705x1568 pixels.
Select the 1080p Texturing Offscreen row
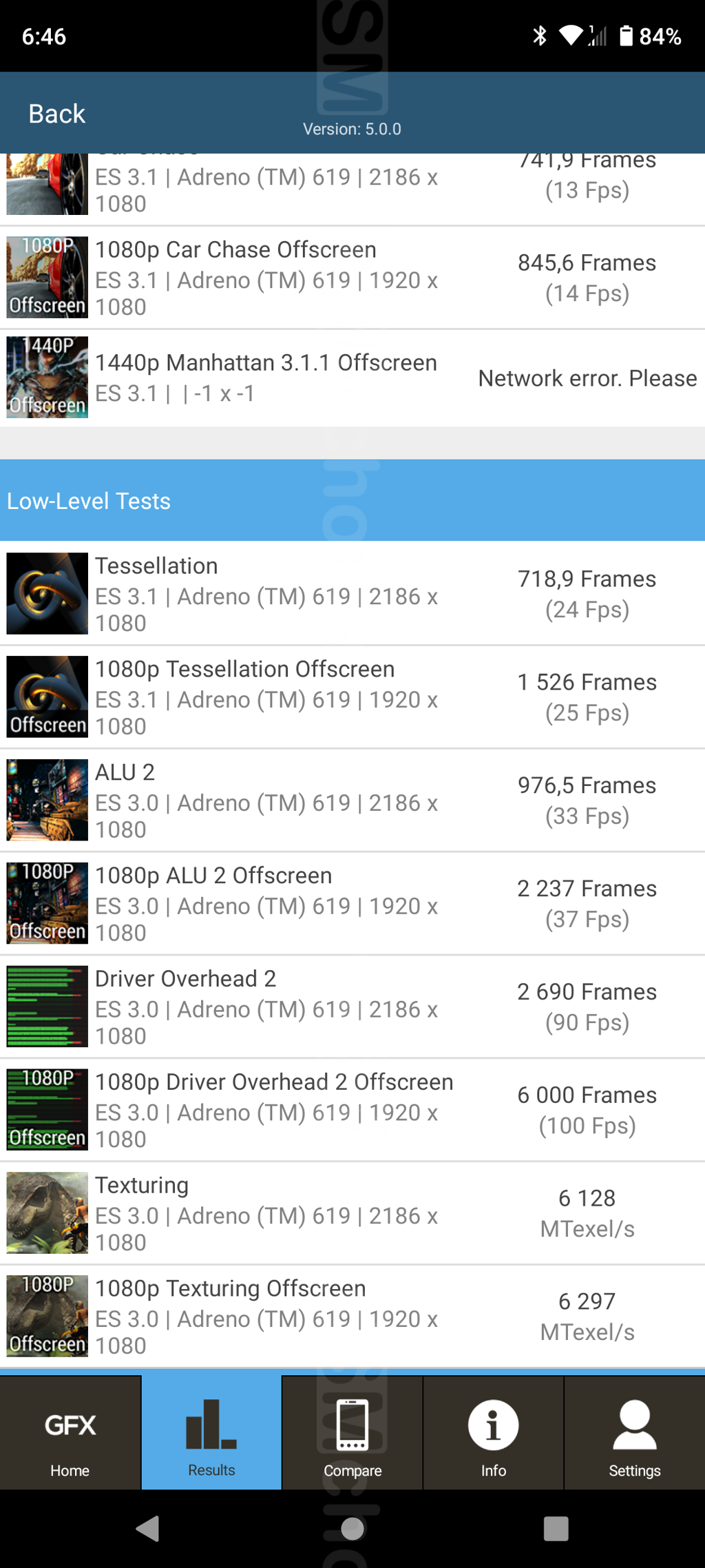pyautogui.click(x=352, y=1317)
